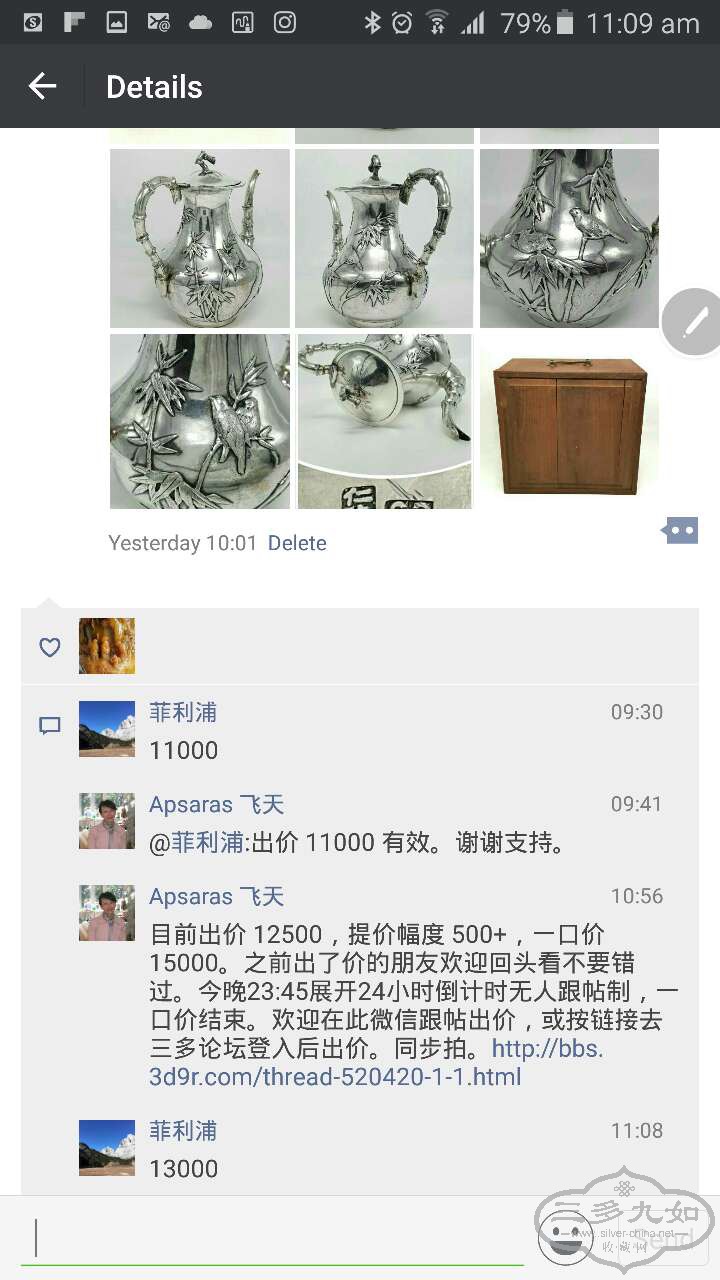View the wooden box photo
The height and width of the screenshot is (1280, 720).
[x=569, y=421]
